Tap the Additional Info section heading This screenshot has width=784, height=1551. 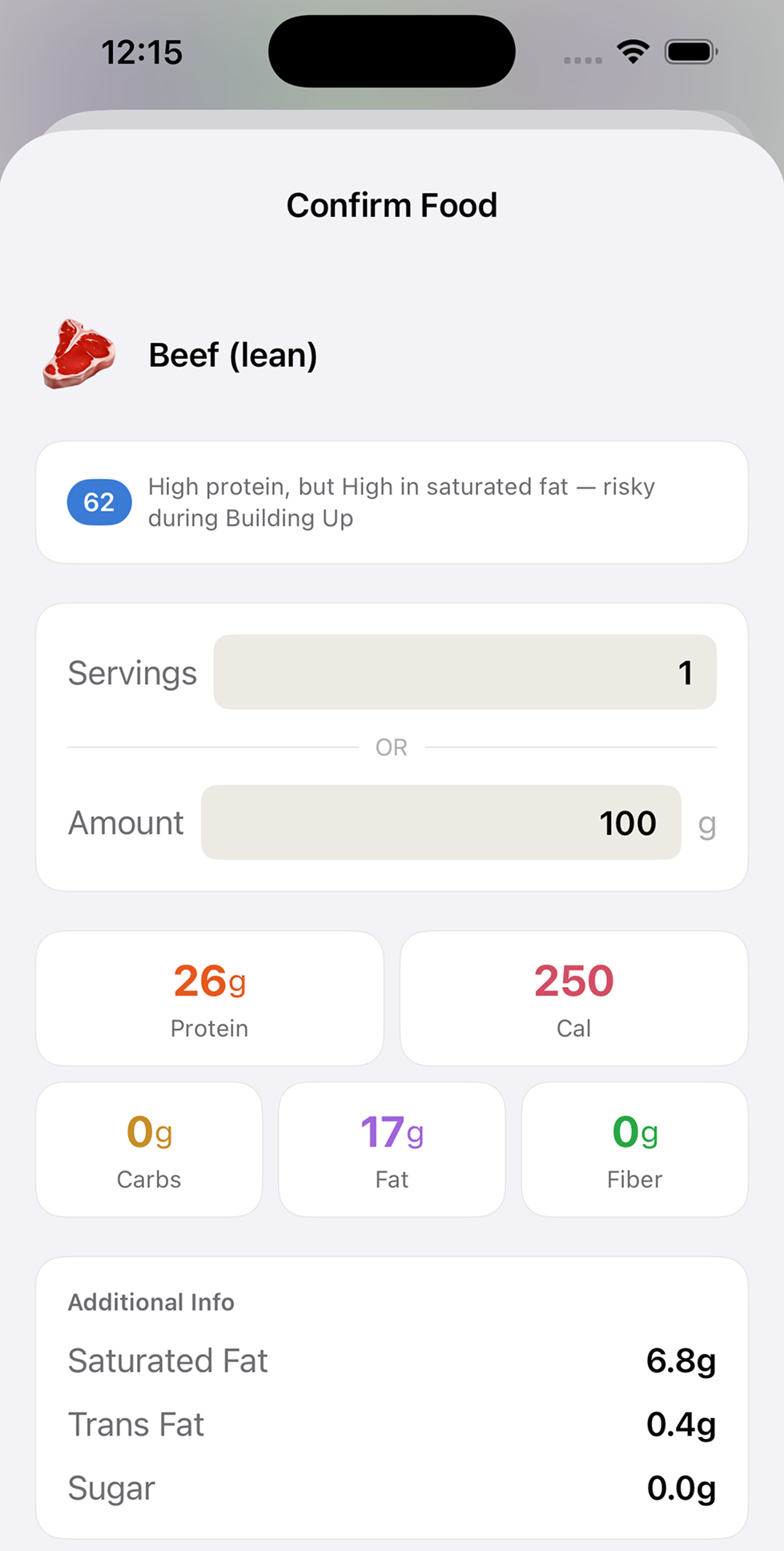point(151,1302)
